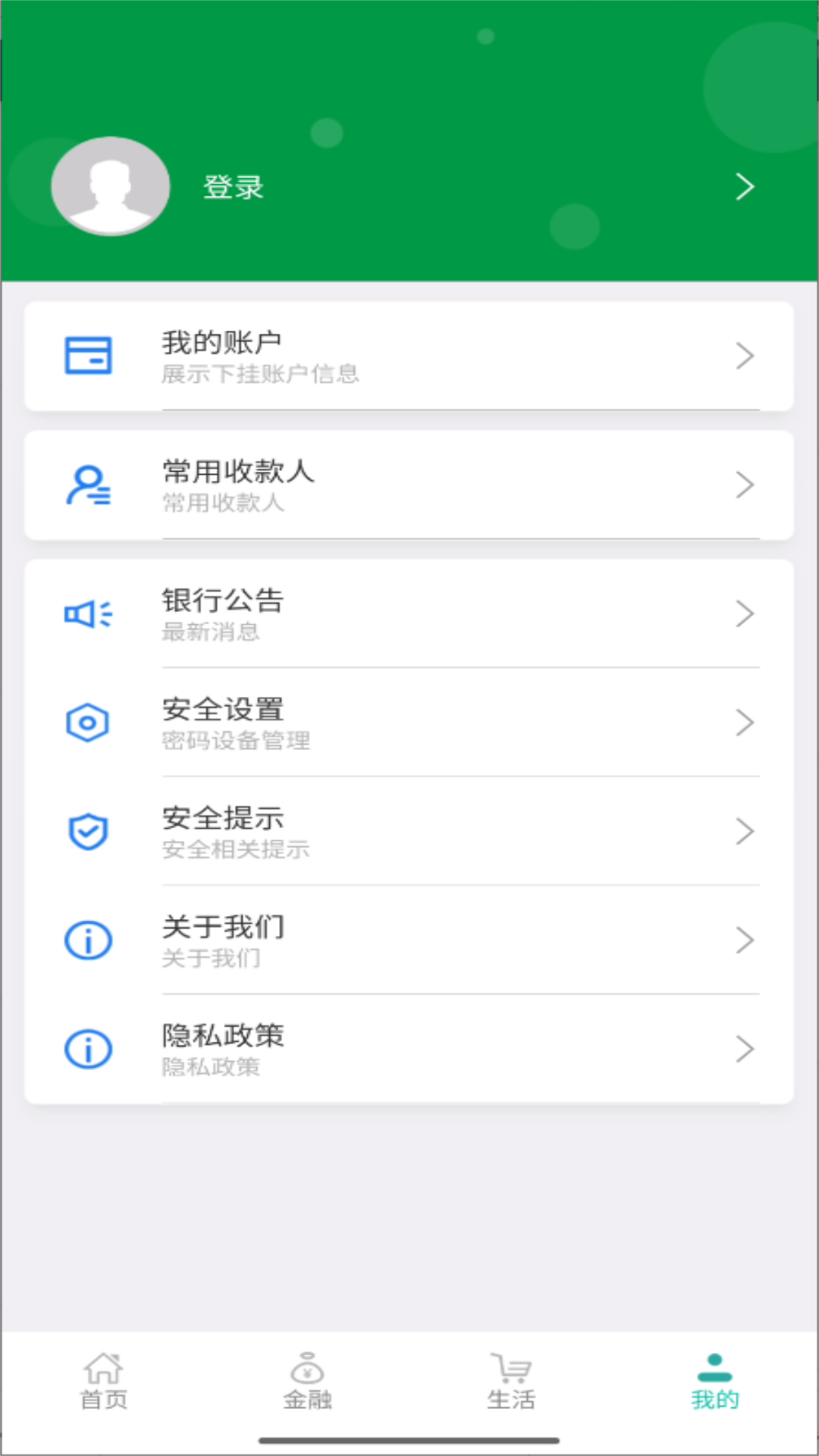Switch to the 金融 tab

[307, 1382]
